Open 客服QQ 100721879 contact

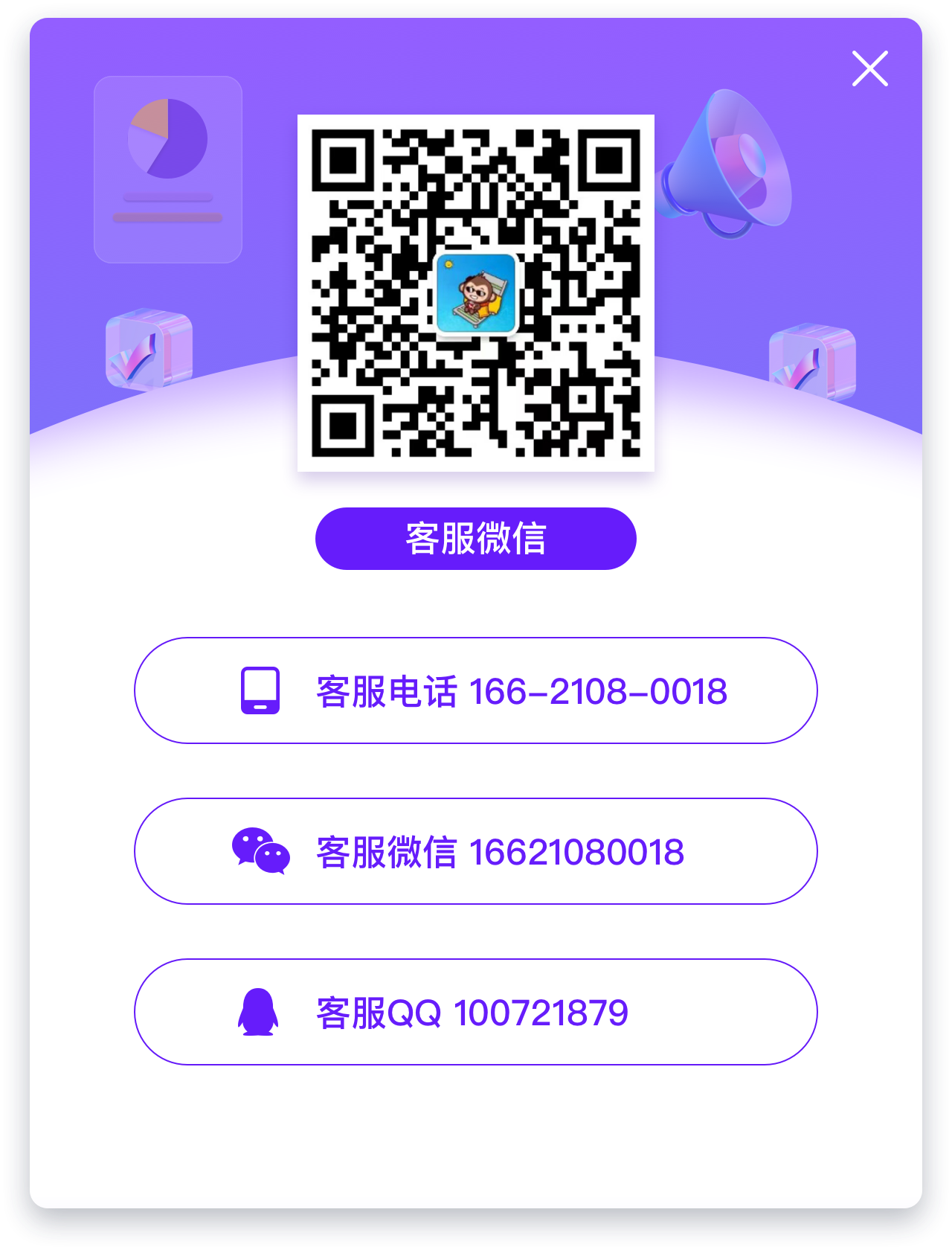pyautogui.click(x=476, y=1012)
